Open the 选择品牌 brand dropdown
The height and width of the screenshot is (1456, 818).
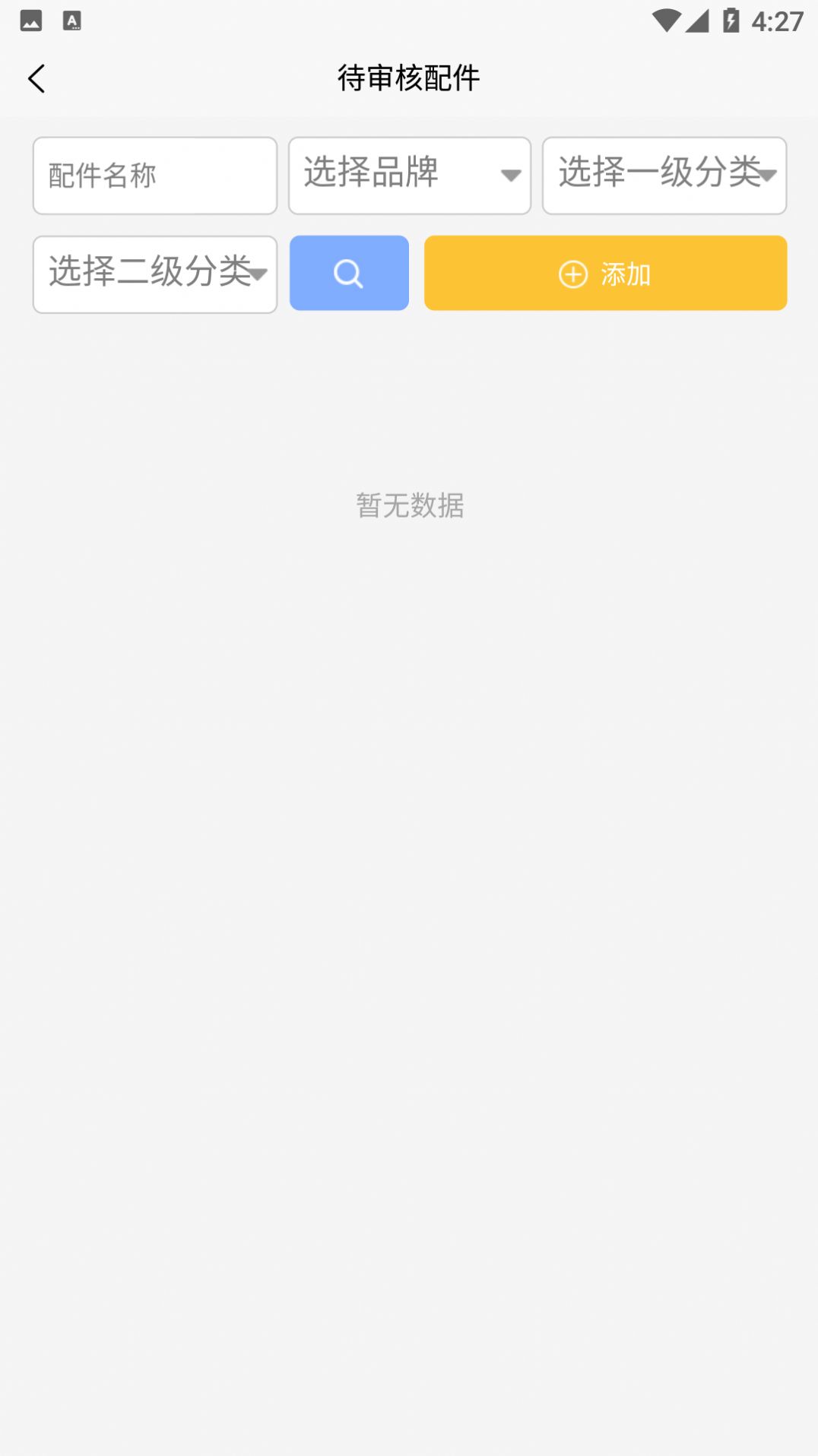tap(409, 176)
